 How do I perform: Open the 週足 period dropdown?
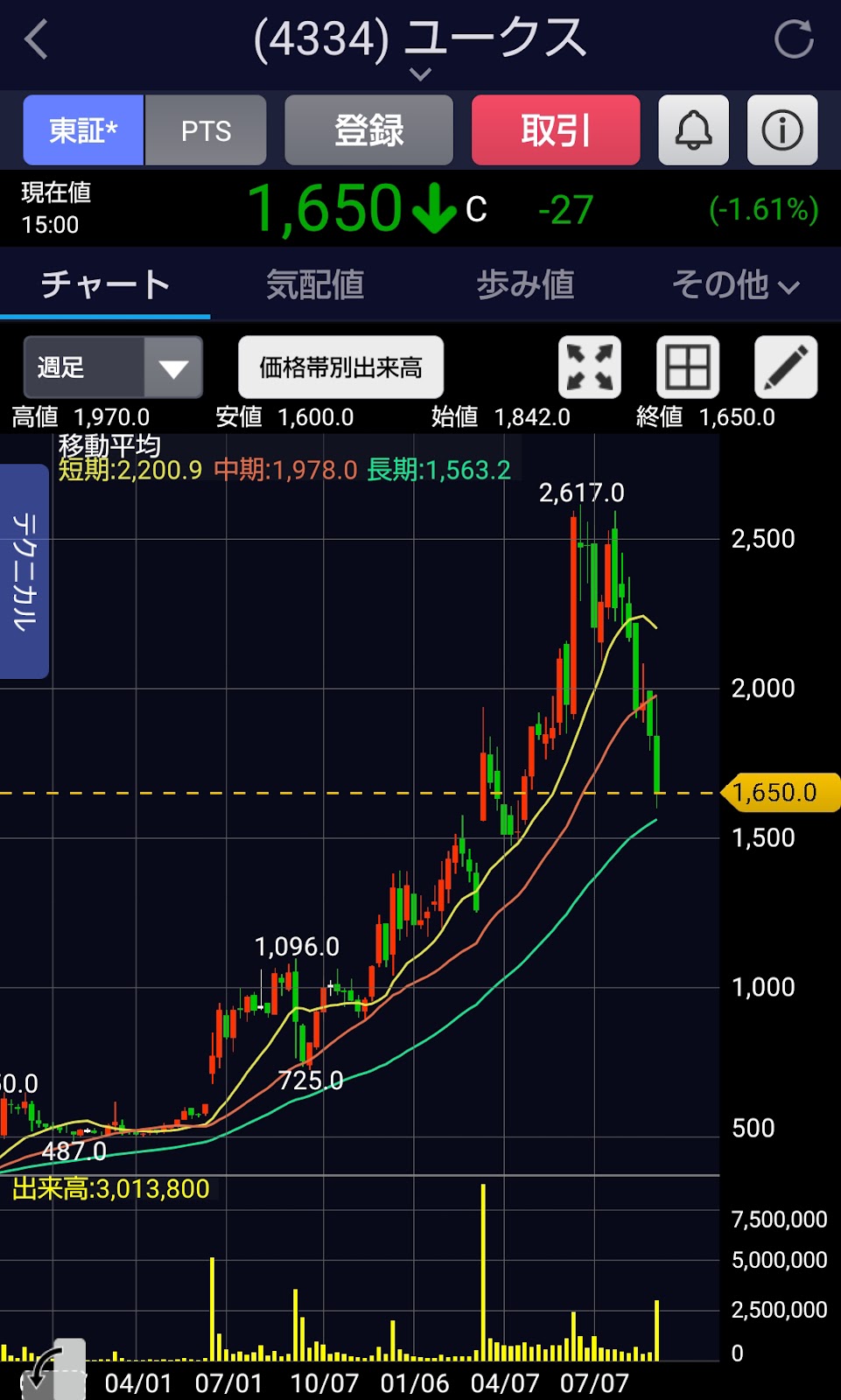point(113,367)
